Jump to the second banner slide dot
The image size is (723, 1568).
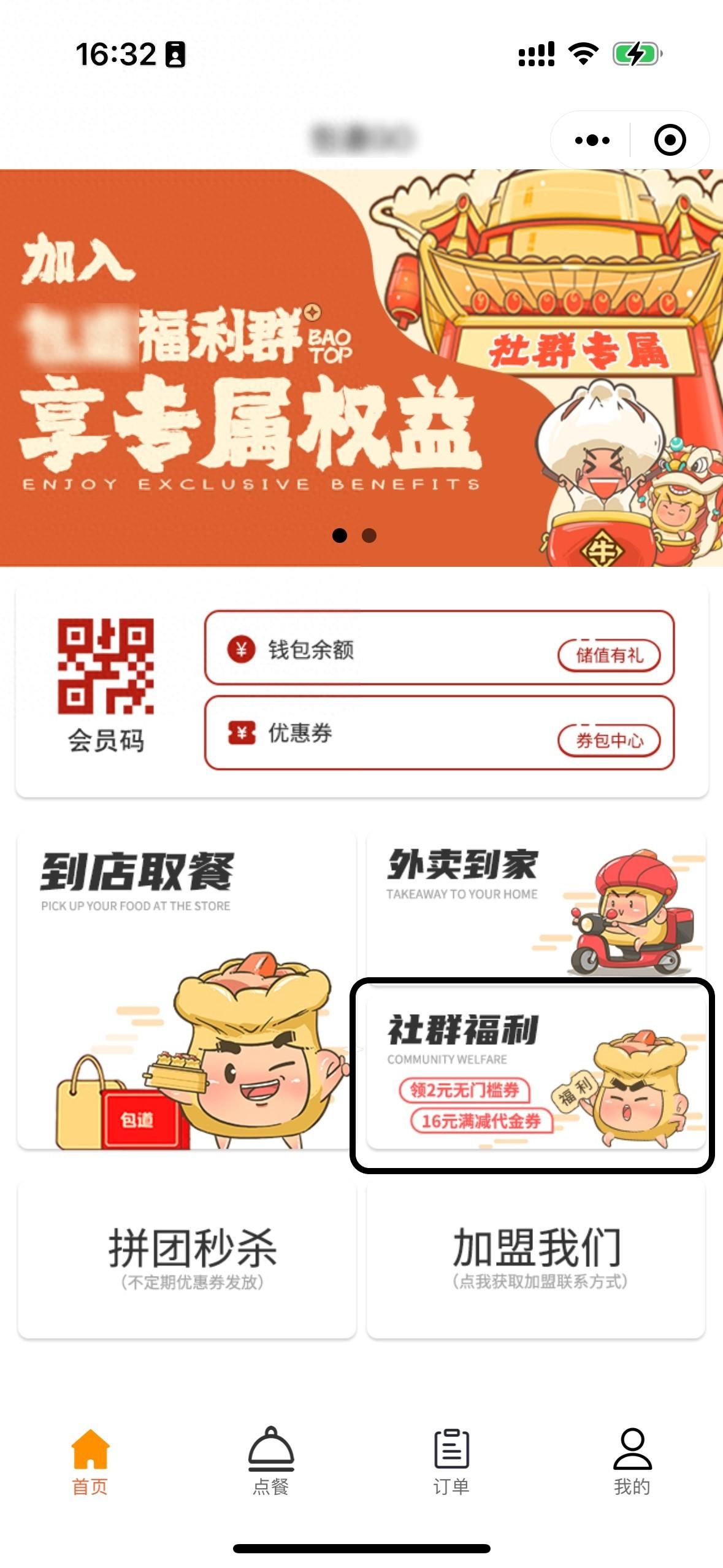[369, 536]
